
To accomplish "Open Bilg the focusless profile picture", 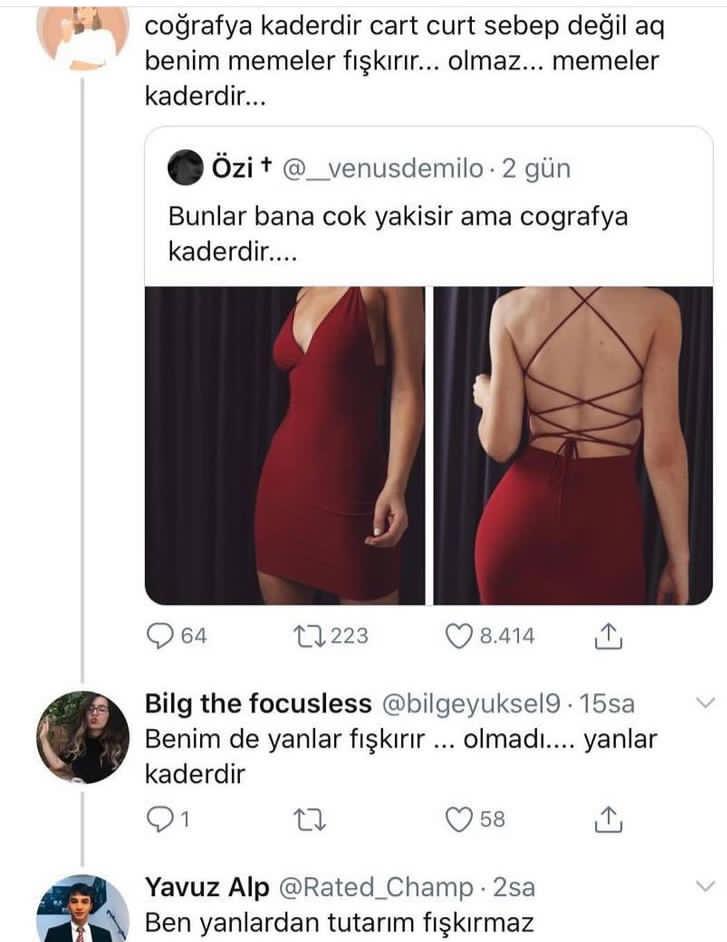I will click(83, 737).
